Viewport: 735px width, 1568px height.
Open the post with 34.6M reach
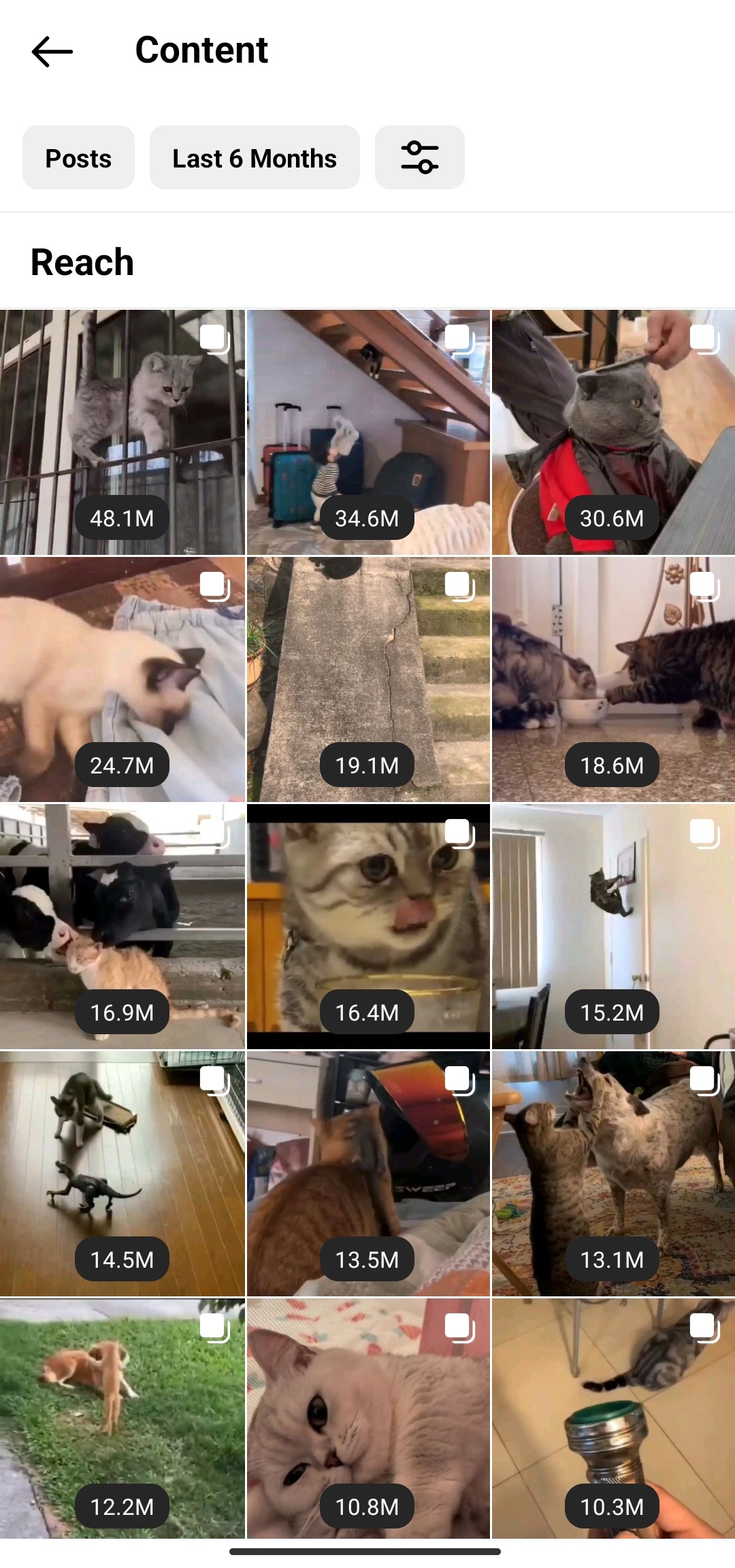pos(367,432)
